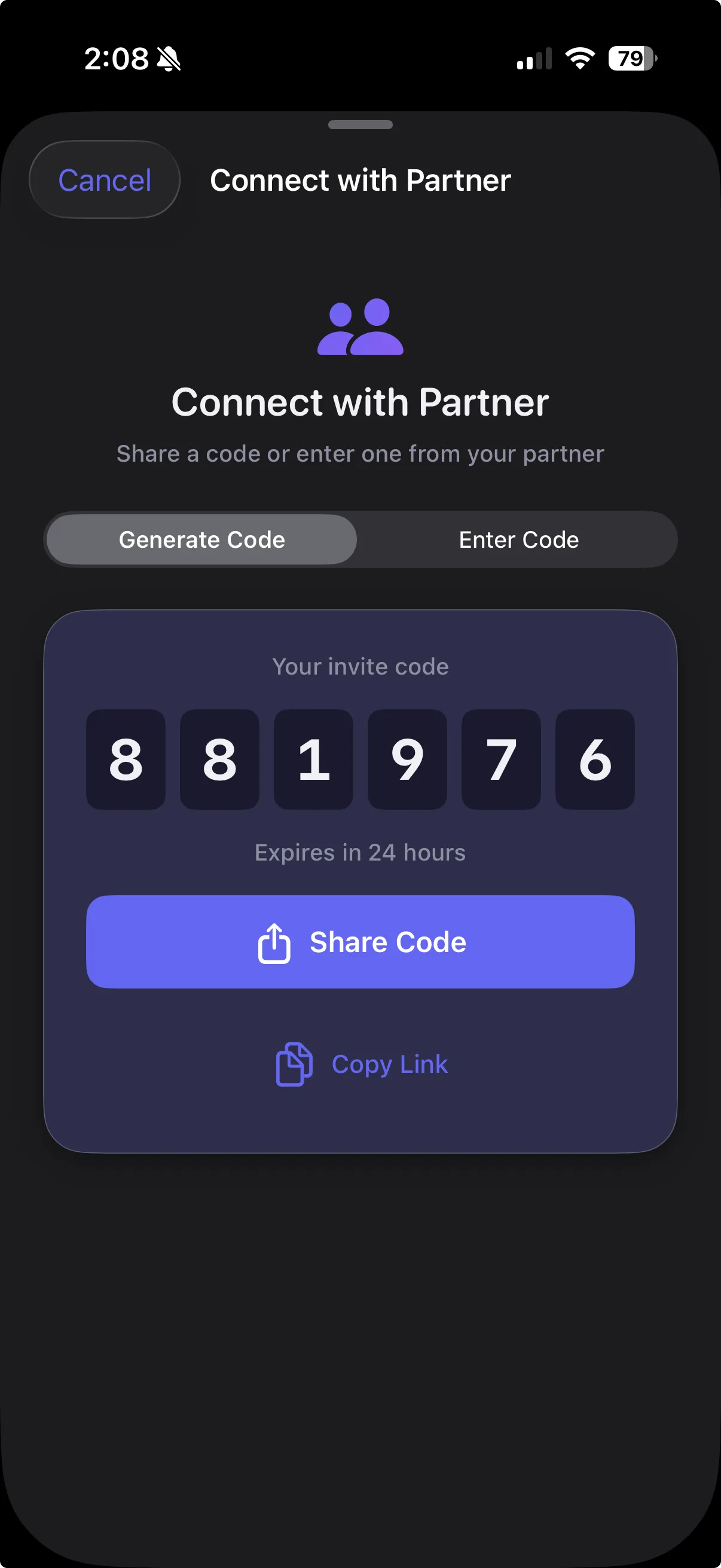The image size is (721, 1568).
Task: Toggle the code mode segmented control
Action: (x=360, y=539)
